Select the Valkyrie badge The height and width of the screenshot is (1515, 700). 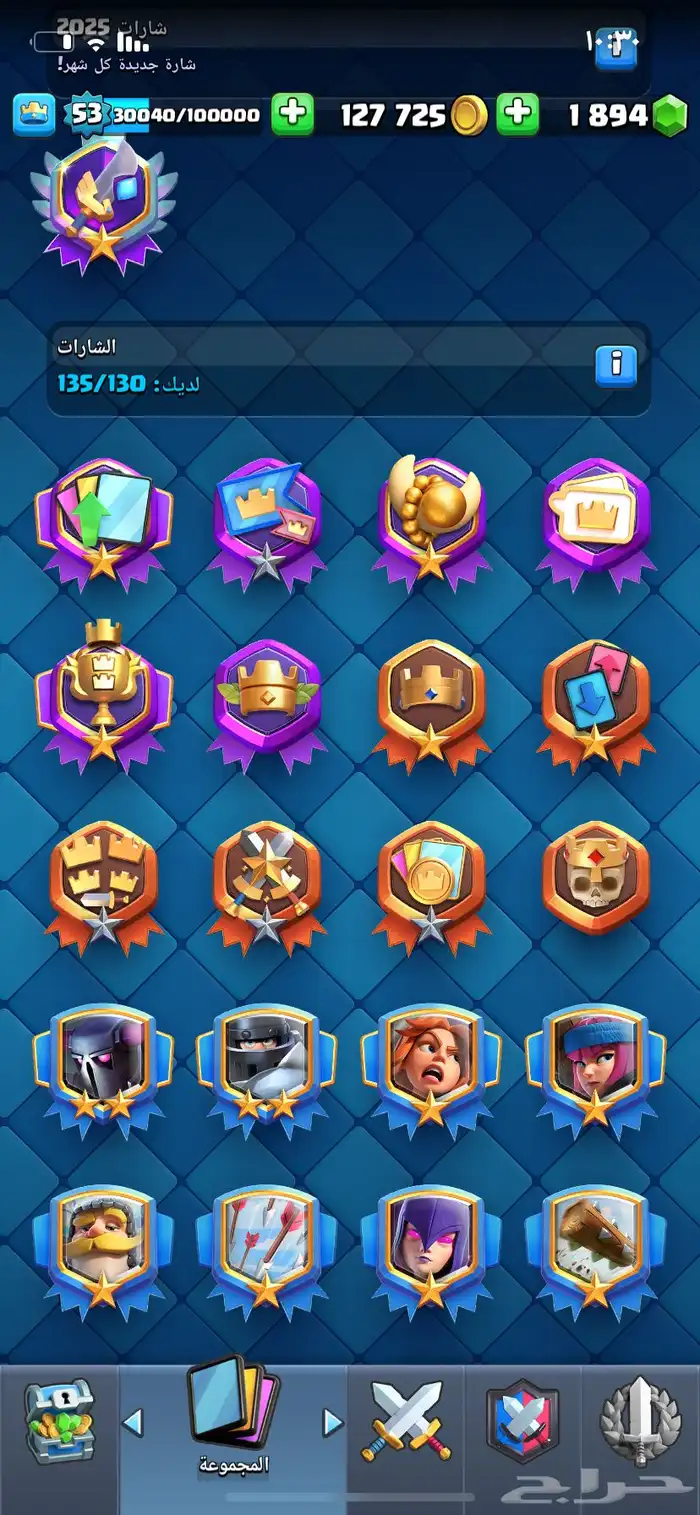point(430,1064)
